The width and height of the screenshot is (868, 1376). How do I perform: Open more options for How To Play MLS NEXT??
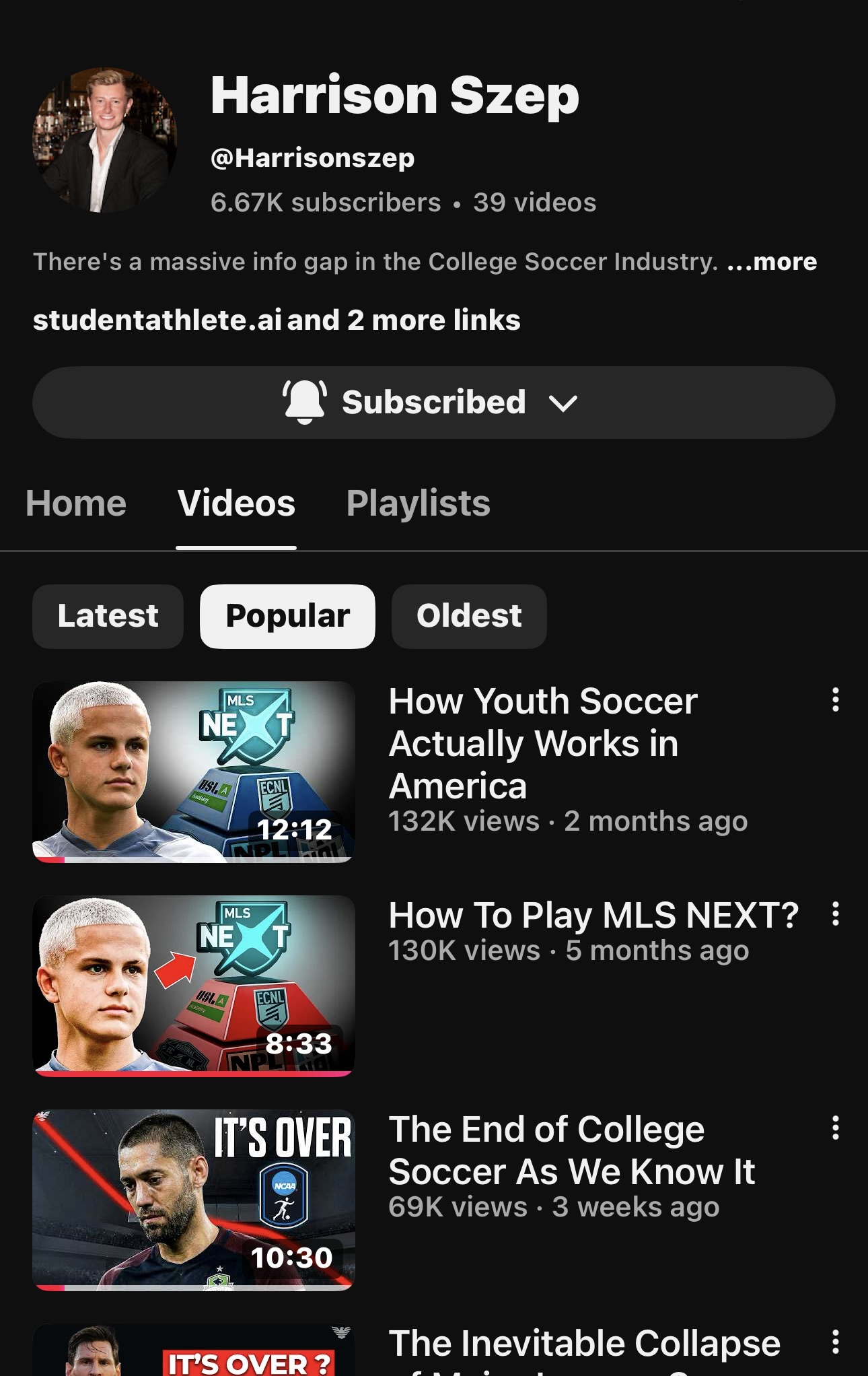tap(835, 914)
